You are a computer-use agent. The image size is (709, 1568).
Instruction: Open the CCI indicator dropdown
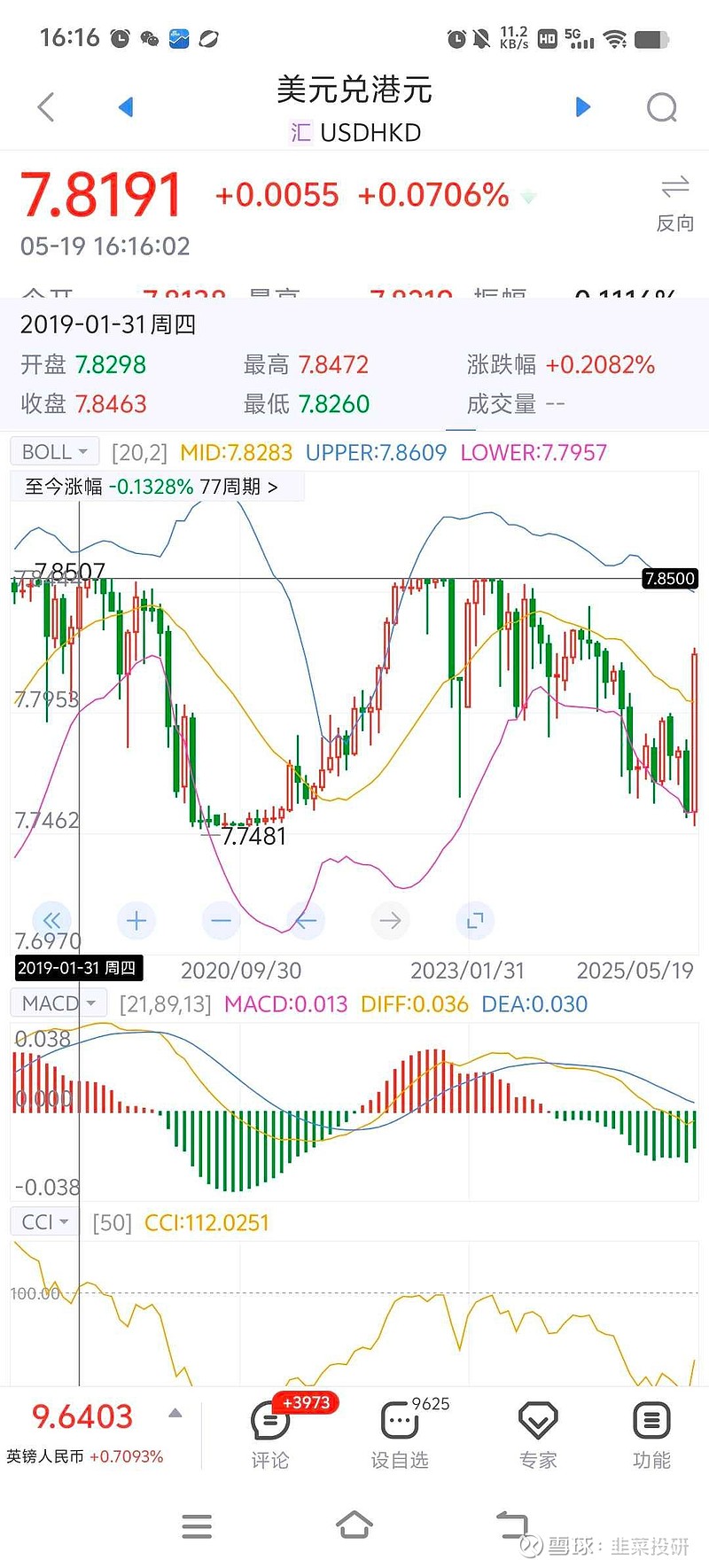tap(43, 1221)
